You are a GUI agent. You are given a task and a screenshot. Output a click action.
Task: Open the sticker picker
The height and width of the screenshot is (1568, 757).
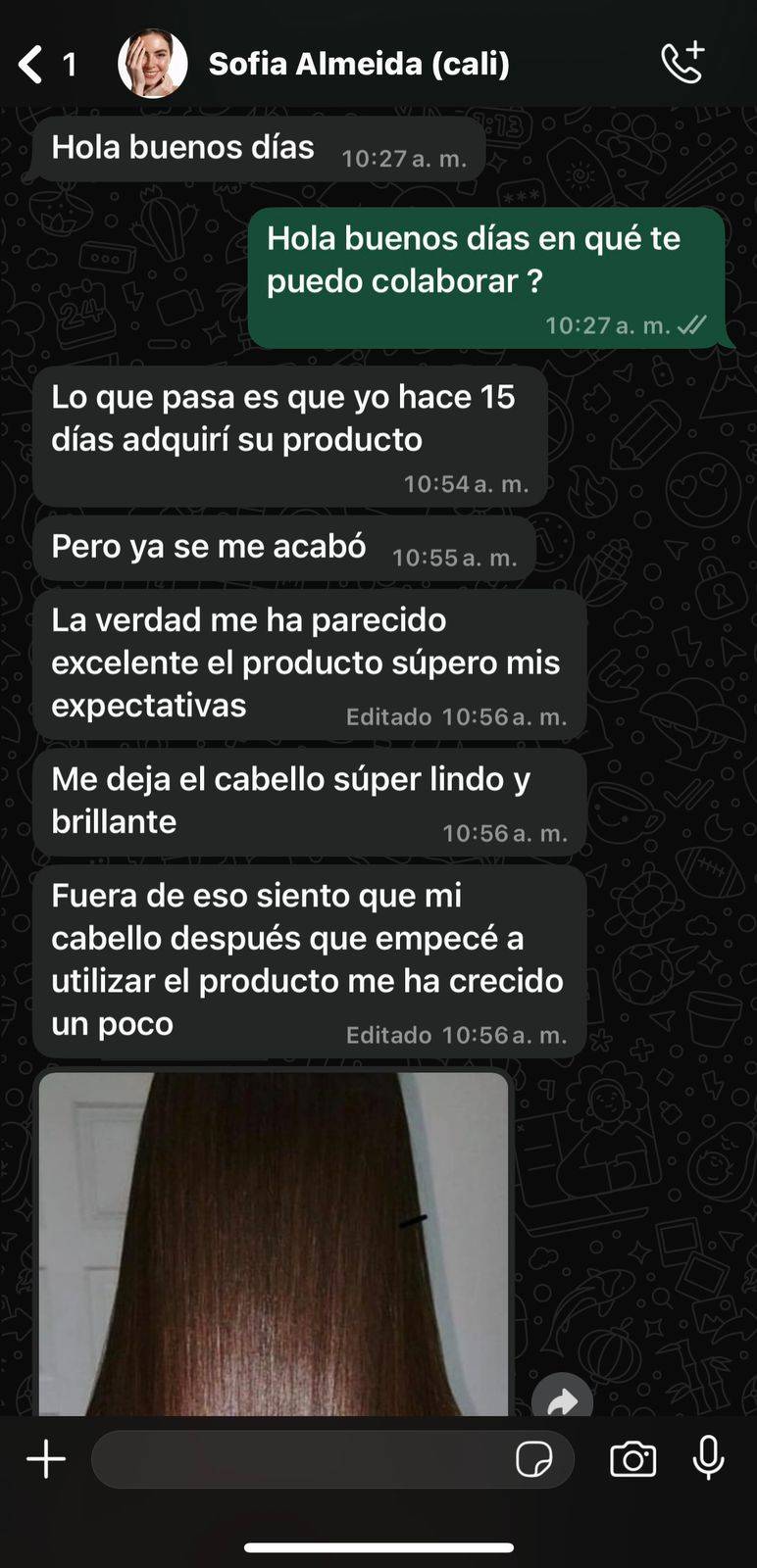coord(533,1459)
